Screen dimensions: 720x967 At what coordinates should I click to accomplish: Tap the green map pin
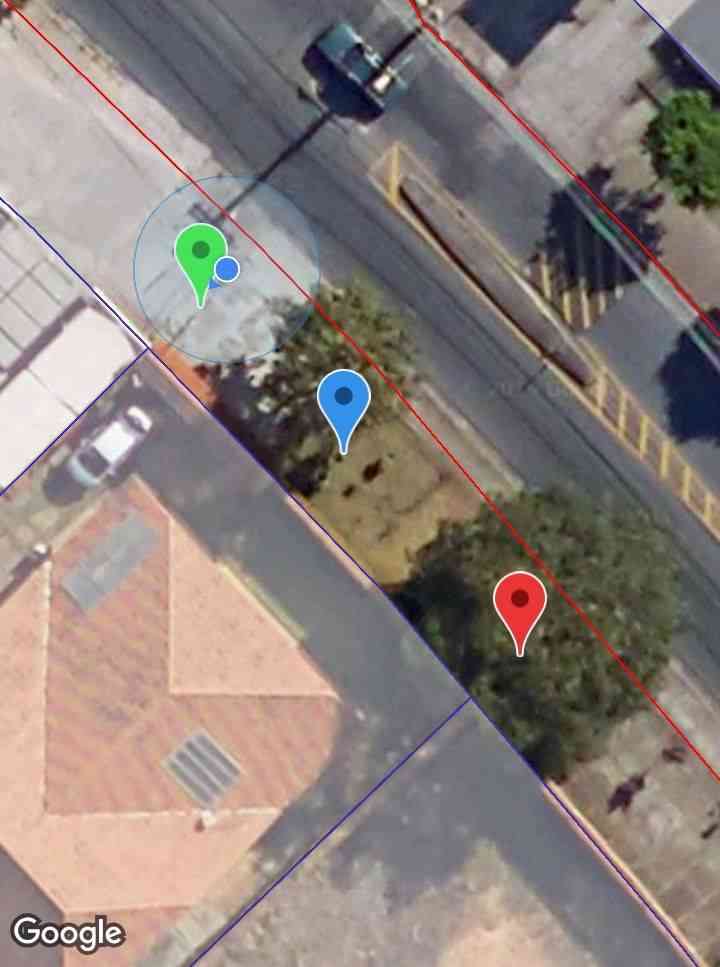199,254
